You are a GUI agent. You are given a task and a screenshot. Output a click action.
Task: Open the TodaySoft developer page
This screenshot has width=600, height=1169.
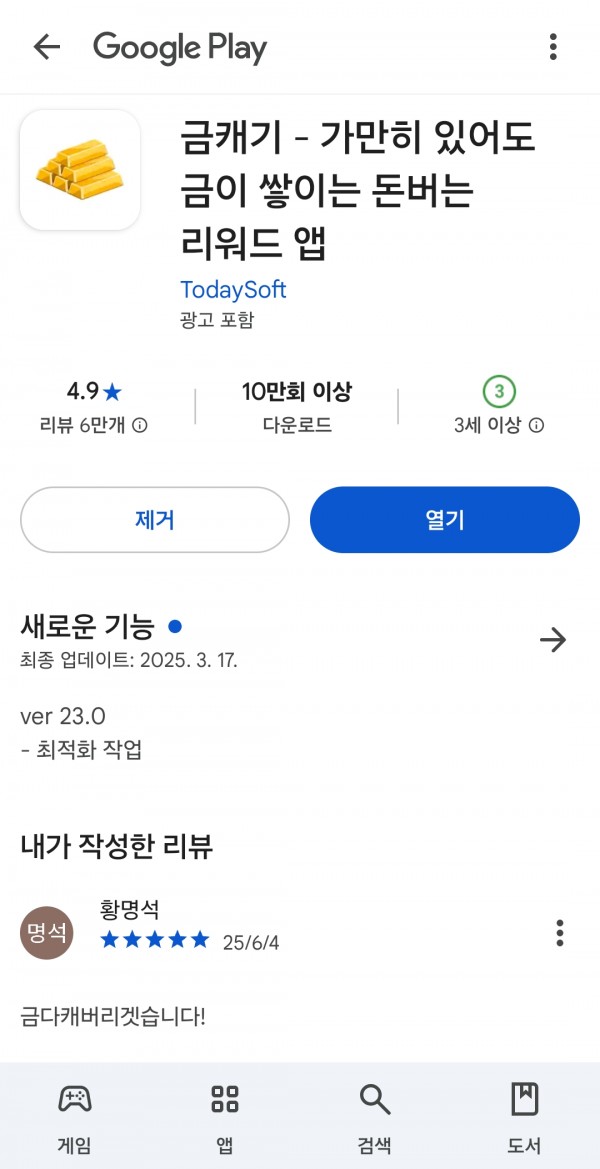(233, 289)
